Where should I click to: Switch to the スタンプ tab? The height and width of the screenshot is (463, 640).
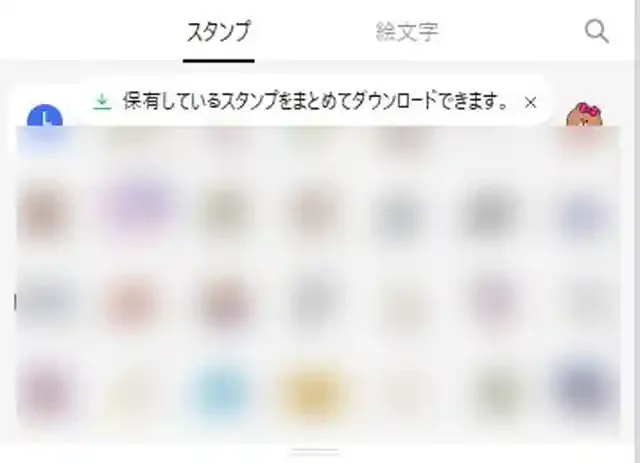click(218, 32)
